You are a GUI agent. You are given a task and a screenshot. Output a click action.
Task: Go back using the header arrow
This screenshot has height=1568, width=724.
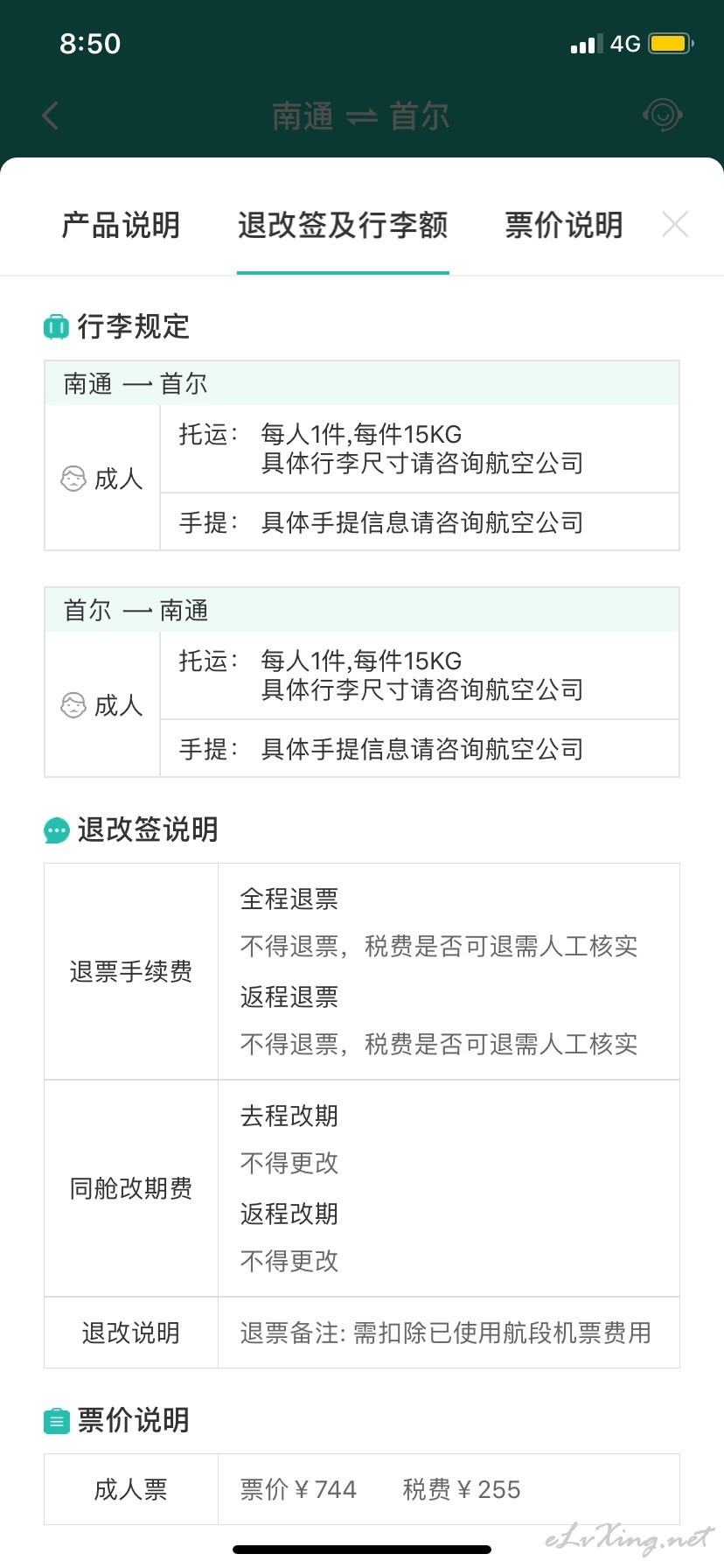pyautogui.click(x=51, y=115)
